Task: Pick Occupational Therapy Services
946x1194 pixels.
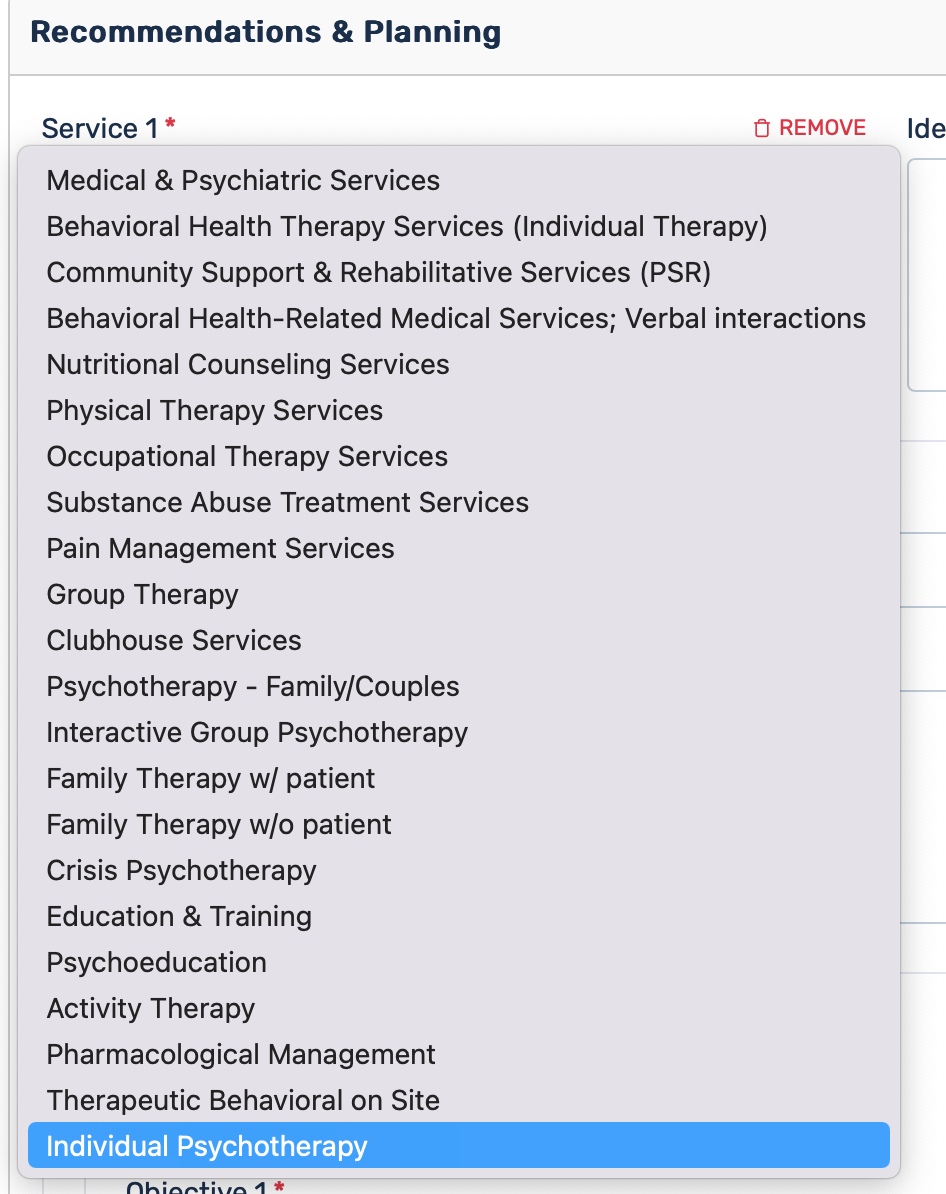Action: (247, 457)
